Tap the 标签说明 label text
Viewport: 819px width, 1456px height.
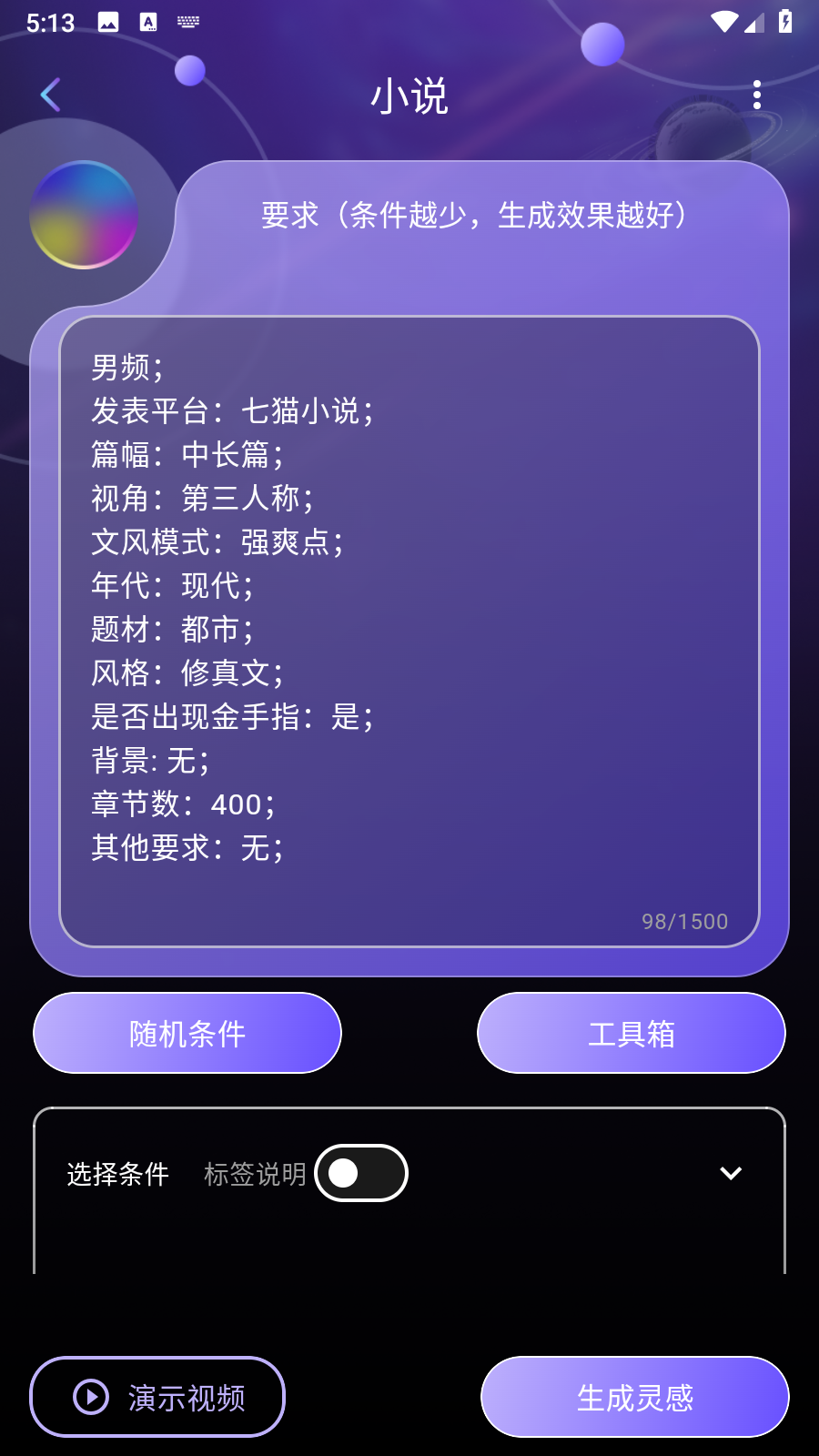click(256, 1174)
